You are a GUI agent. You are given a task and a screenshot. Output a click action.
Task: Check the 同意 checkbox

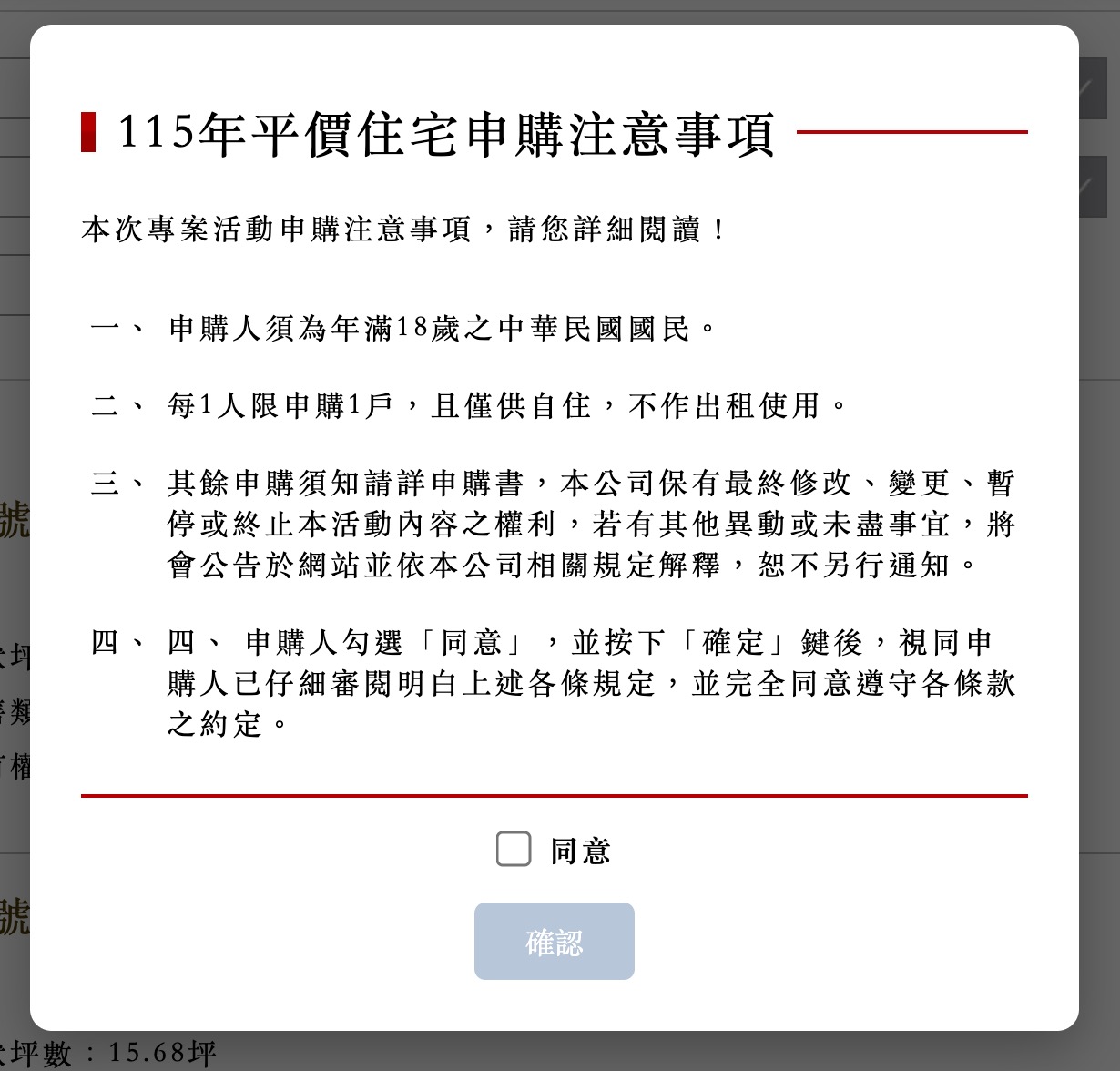[514, 849]
